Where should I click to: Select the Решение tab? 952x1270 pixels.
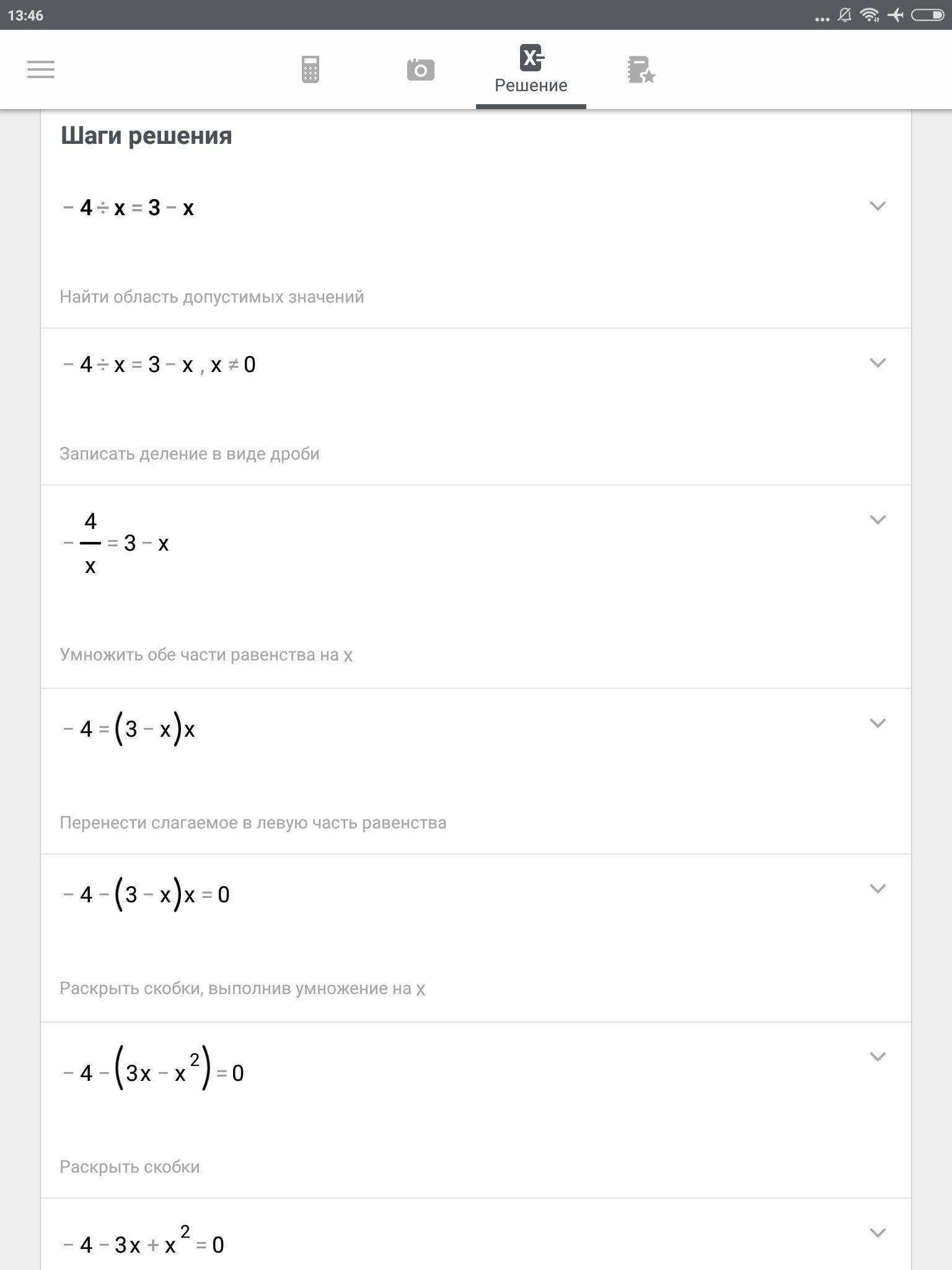click(531, 69)
